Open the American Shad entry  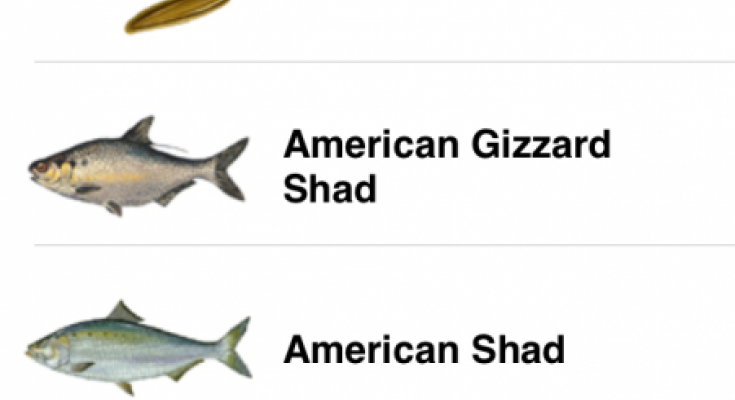424,350
